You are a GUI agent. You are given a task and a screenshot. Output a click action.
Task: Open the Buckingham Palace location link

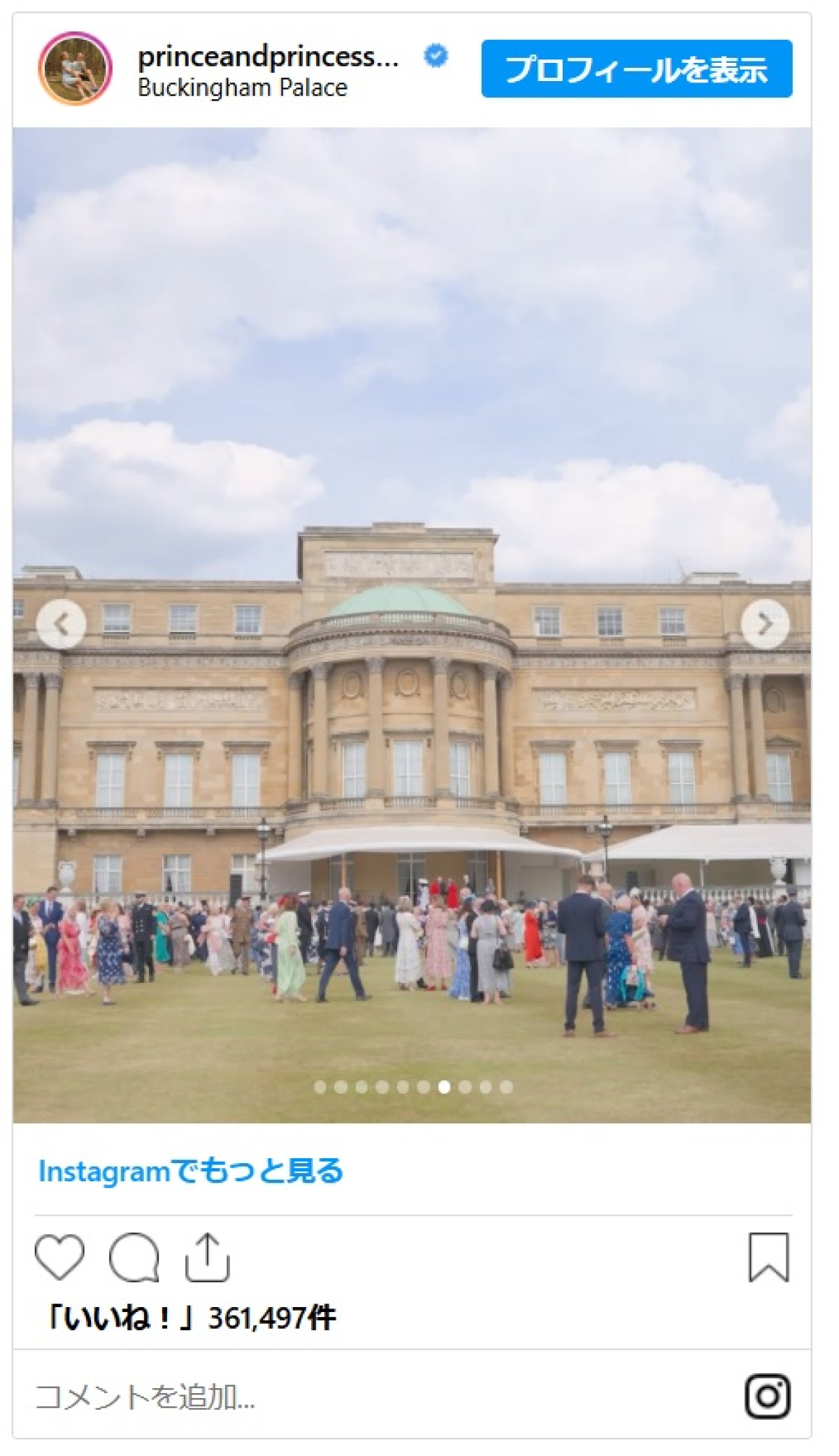(x=242, y=88)
